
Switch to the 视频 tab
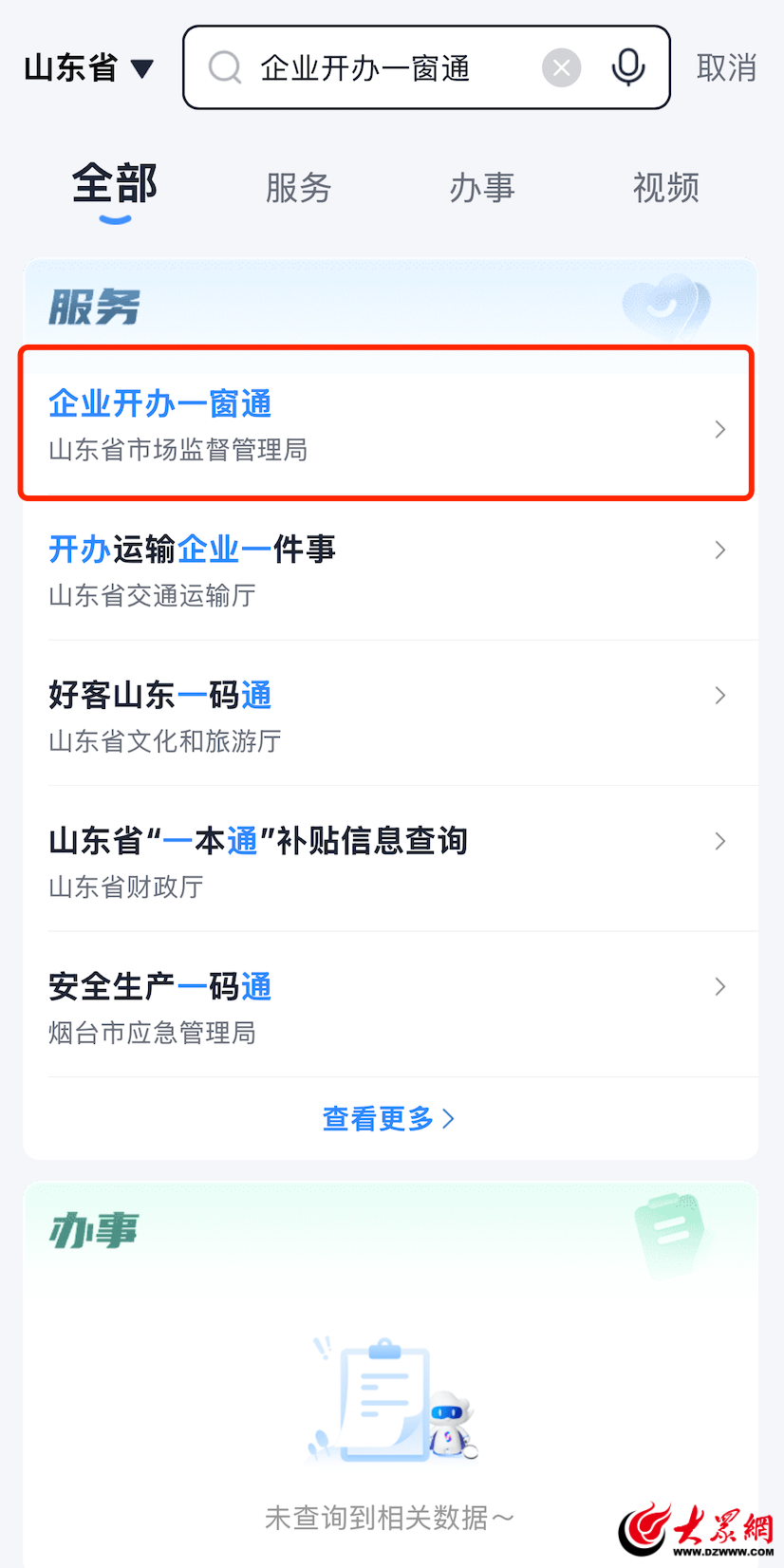665,188
